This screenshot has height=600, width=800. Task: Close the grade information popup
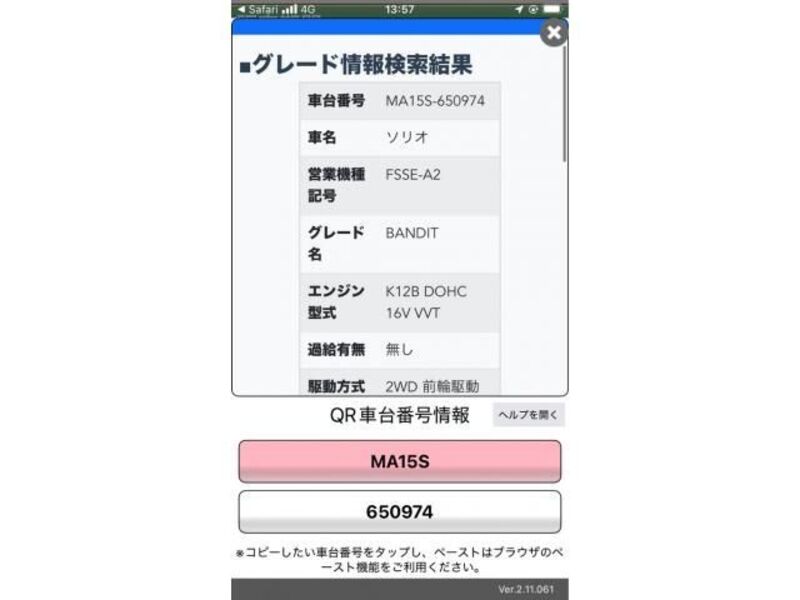553,33
